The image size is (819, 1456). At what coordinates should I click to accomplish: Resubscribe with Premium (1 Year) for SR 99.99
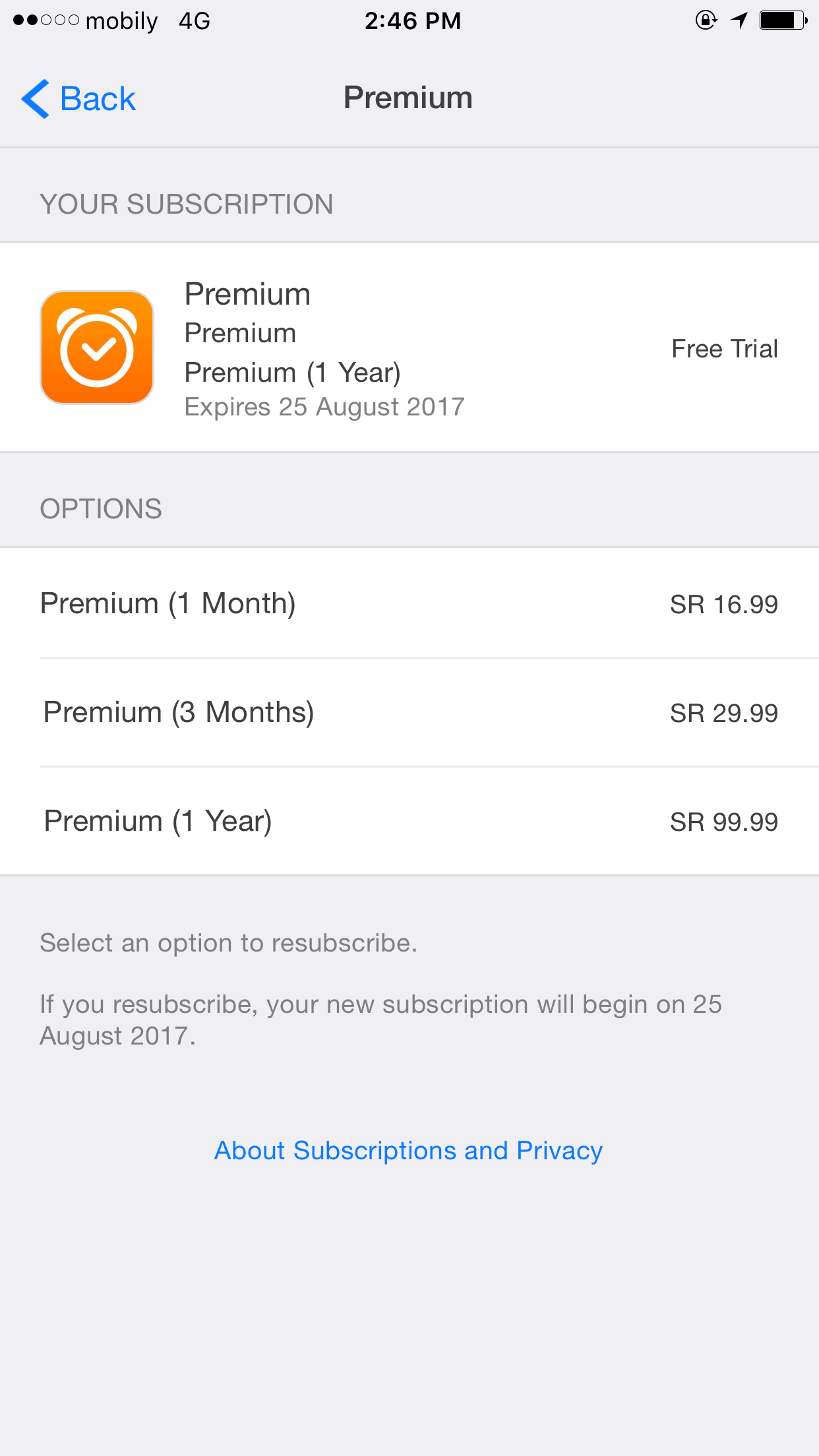point(409,821)
